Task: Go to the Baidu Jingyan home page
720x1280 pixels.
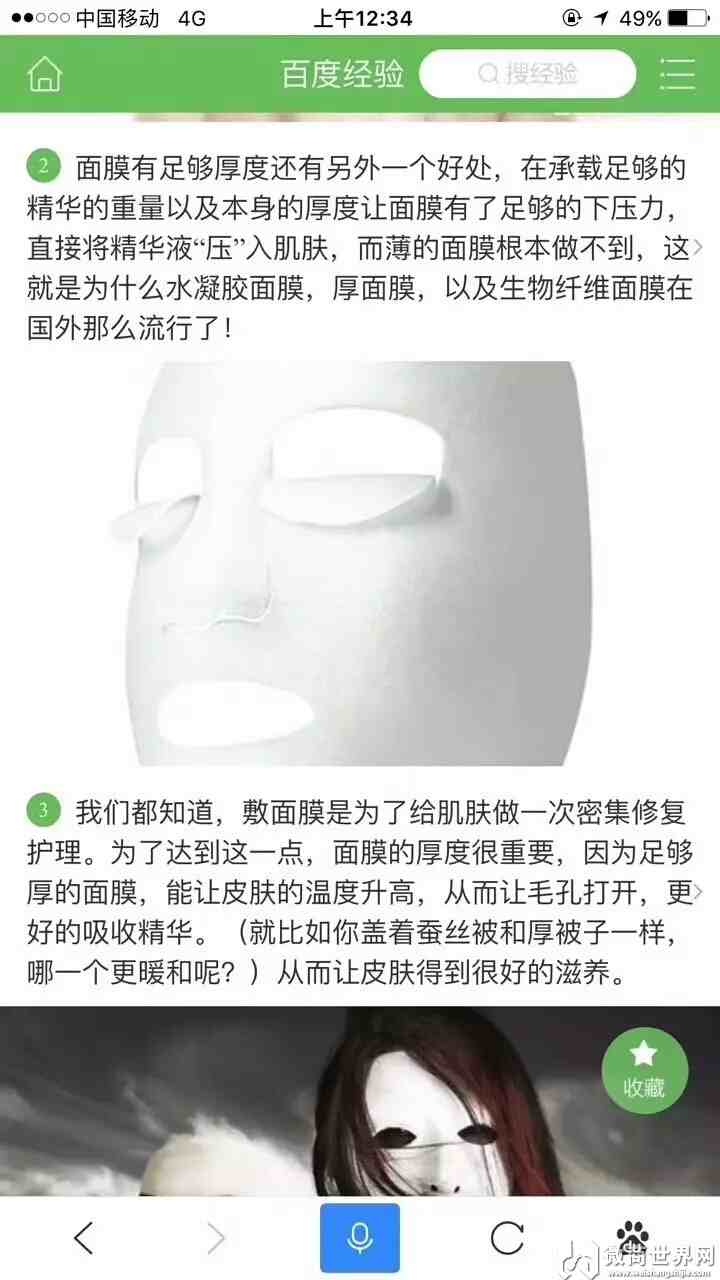Action: tap(44, 74)
